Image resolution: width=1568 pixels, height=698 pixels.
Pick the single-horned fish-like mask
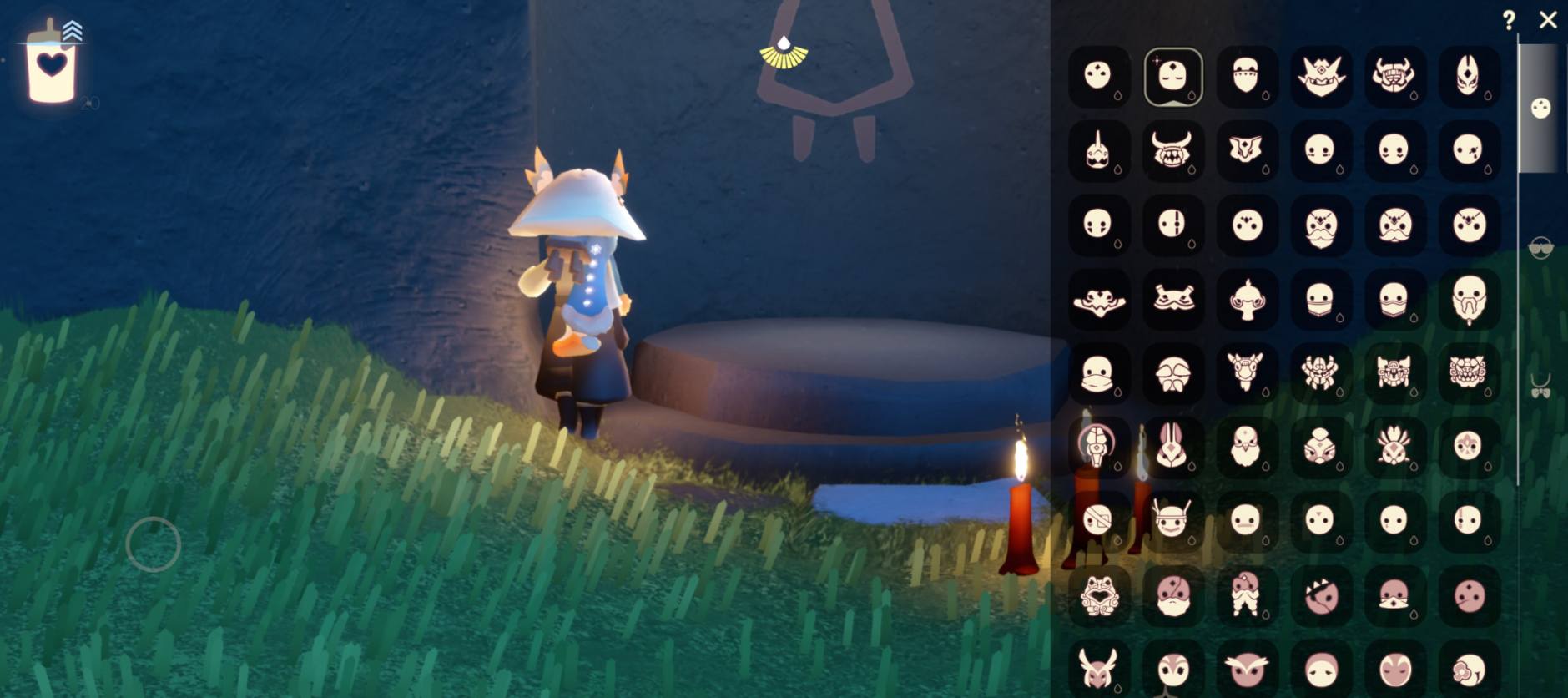(1098, 151)
